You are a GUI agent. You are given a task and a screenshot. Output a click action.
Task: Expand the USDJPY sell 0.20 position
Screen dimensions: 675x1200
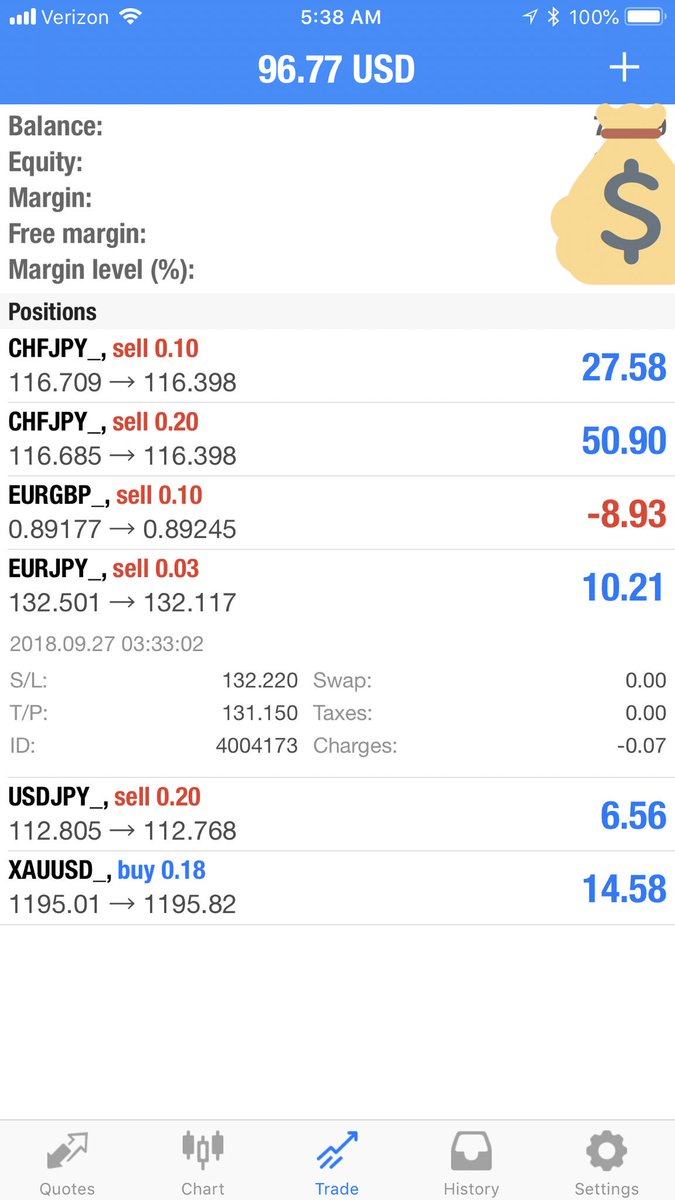[x=337, y=815]
